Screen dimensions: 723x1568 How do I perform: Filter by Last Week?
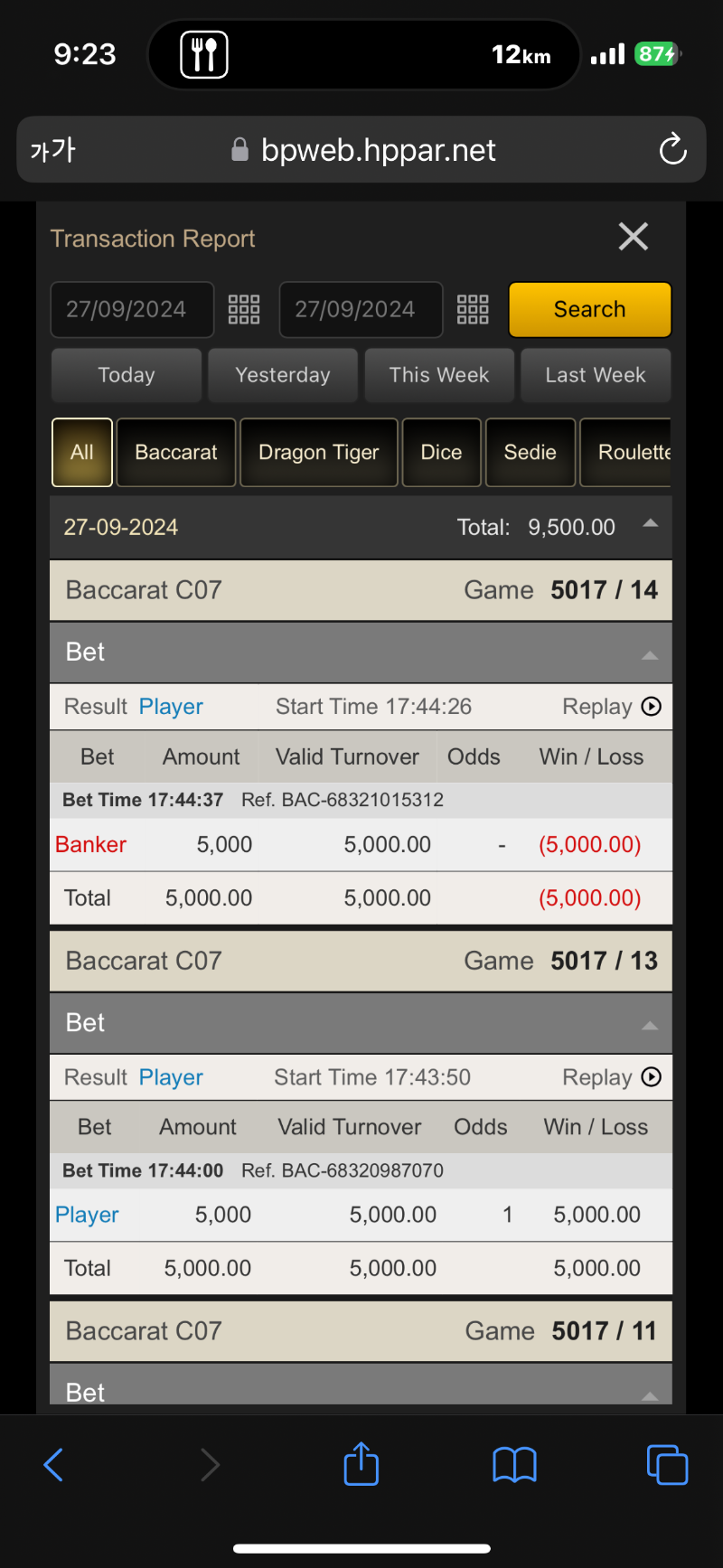click(596, 375)
